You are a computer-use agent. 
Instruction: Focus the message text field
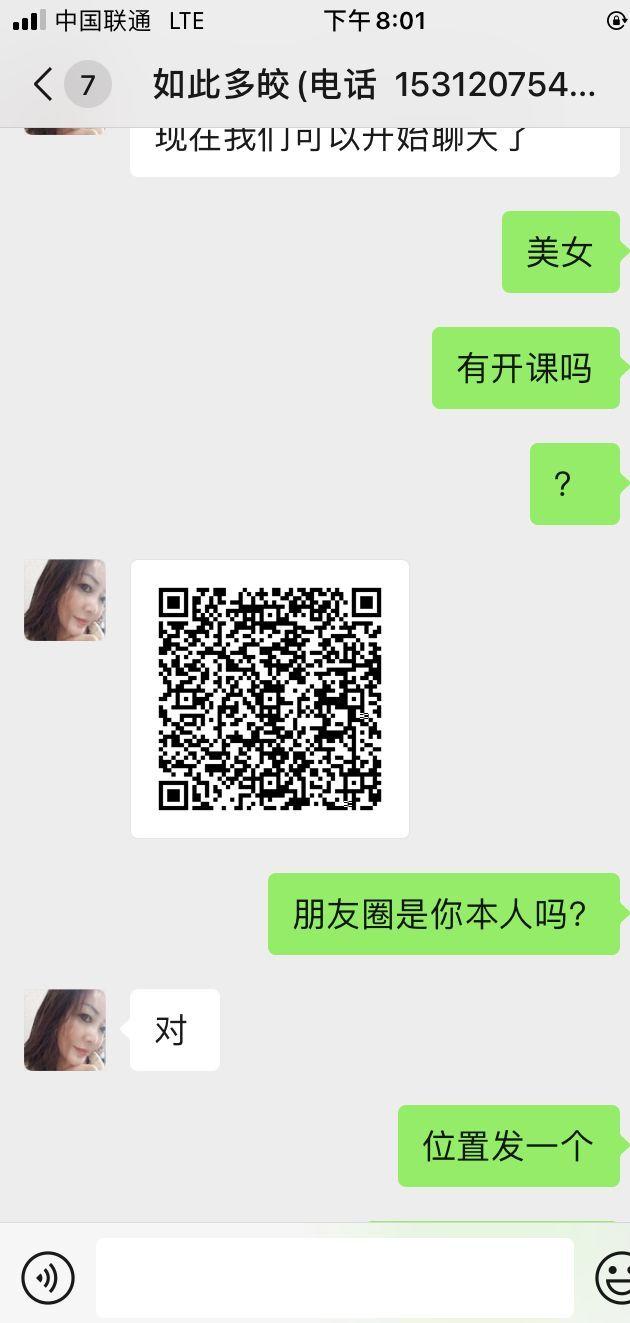click(334, 1277)
